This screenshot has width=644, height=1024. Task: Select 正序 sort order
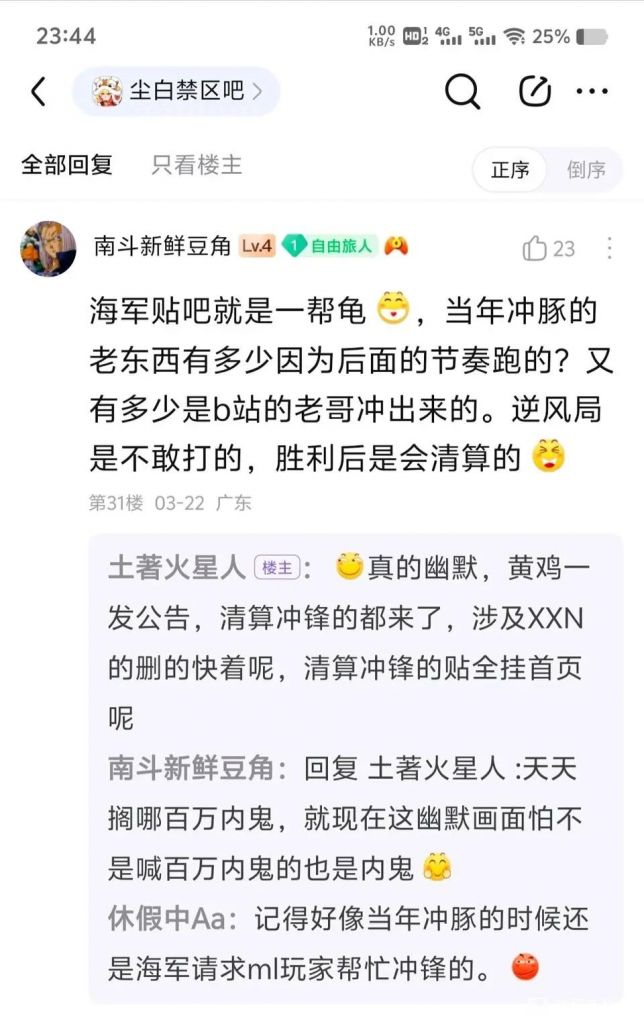coord(510,170)
